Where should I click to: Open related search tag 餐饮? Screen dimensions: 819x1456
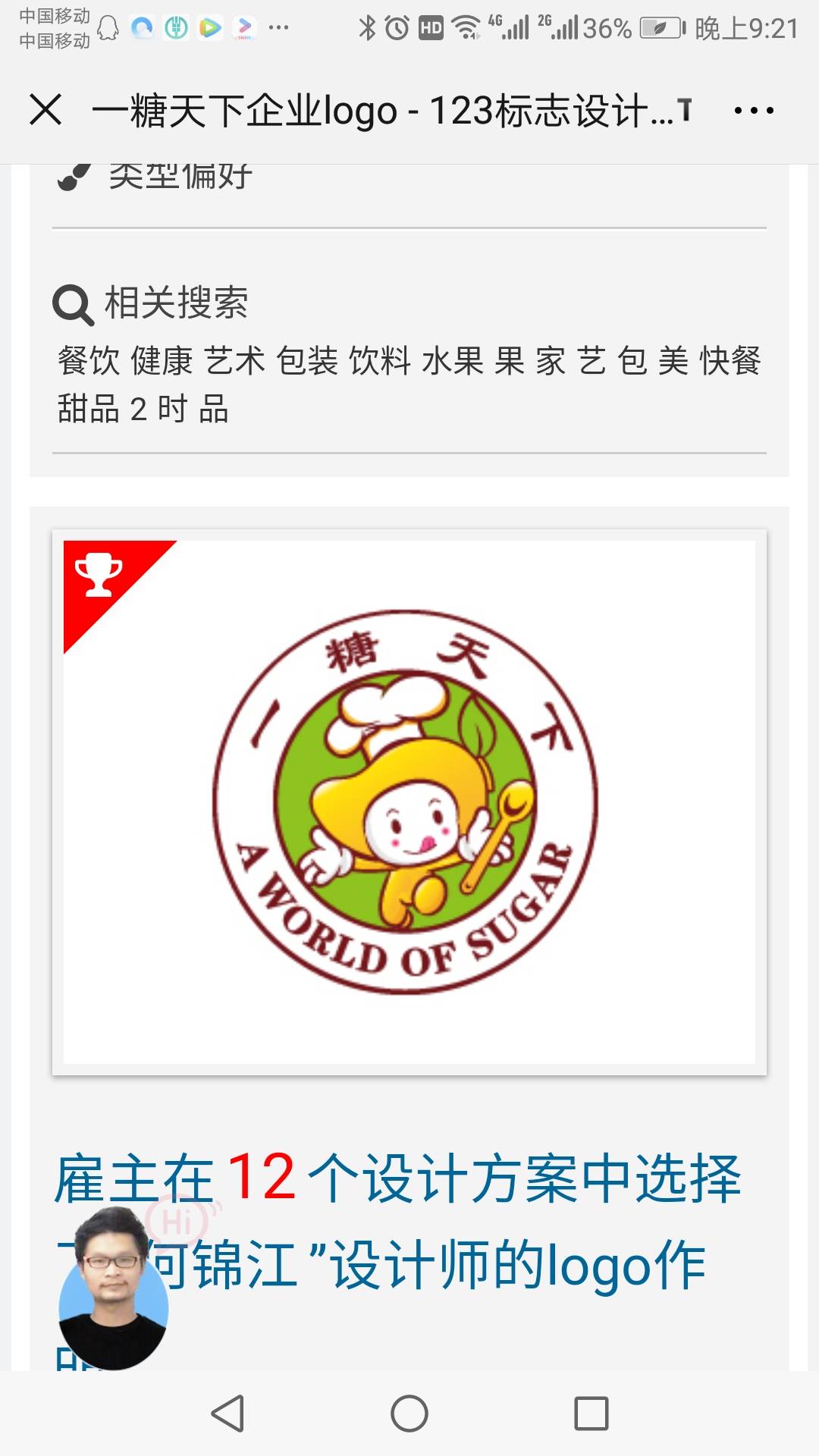tap(89, 360)
